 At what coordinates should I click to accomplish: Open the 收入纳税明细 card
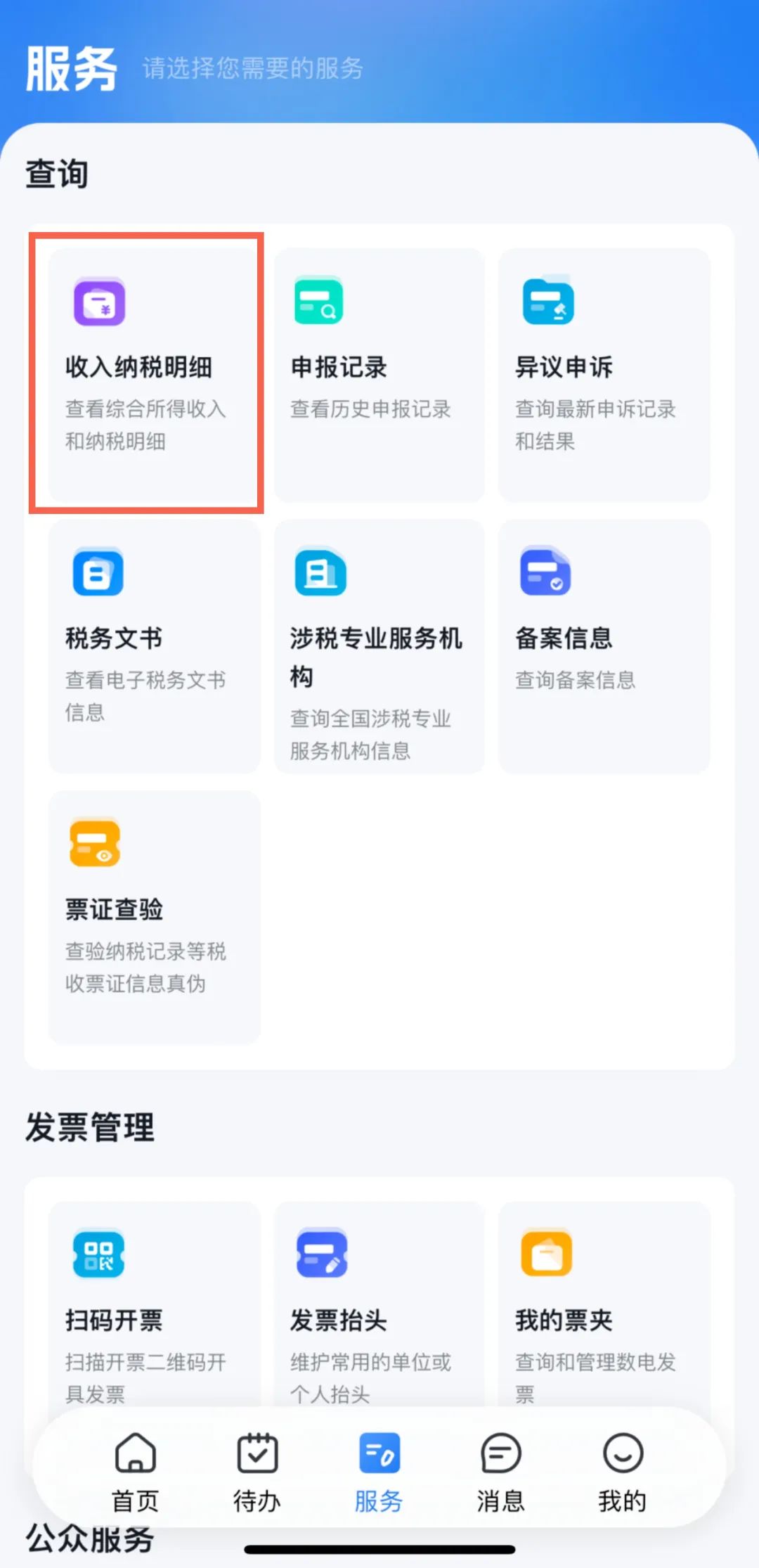(155, 375)
